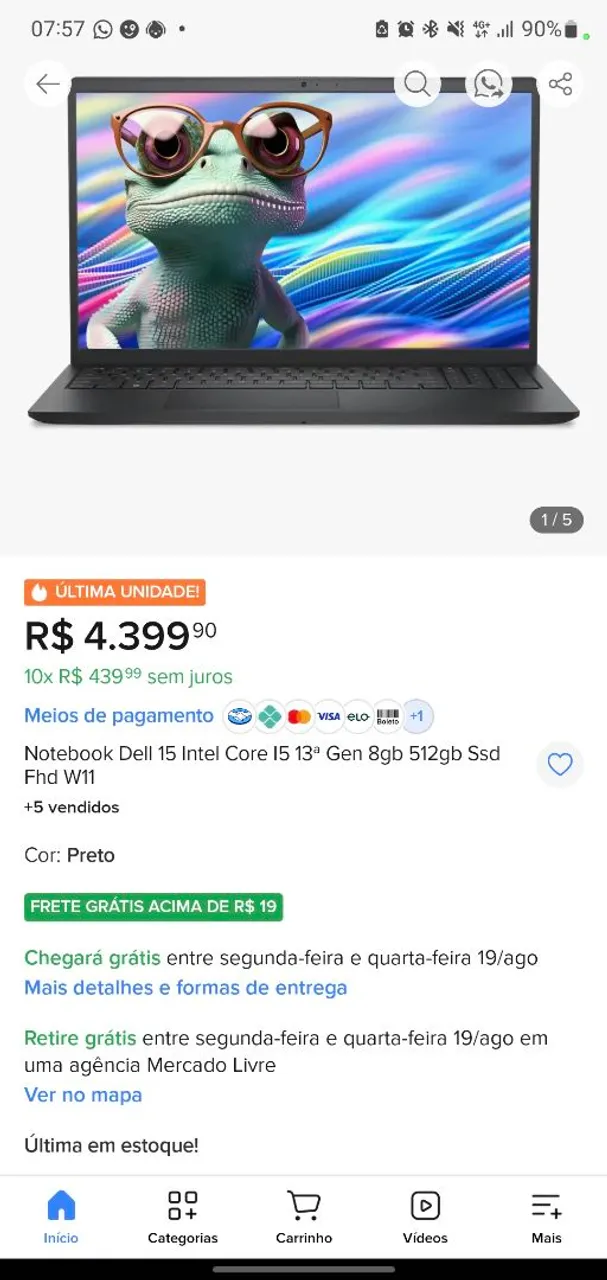Open the Mais tab
The width and height of the screenshot is (607, 1280).
(x=547, y=1217)
